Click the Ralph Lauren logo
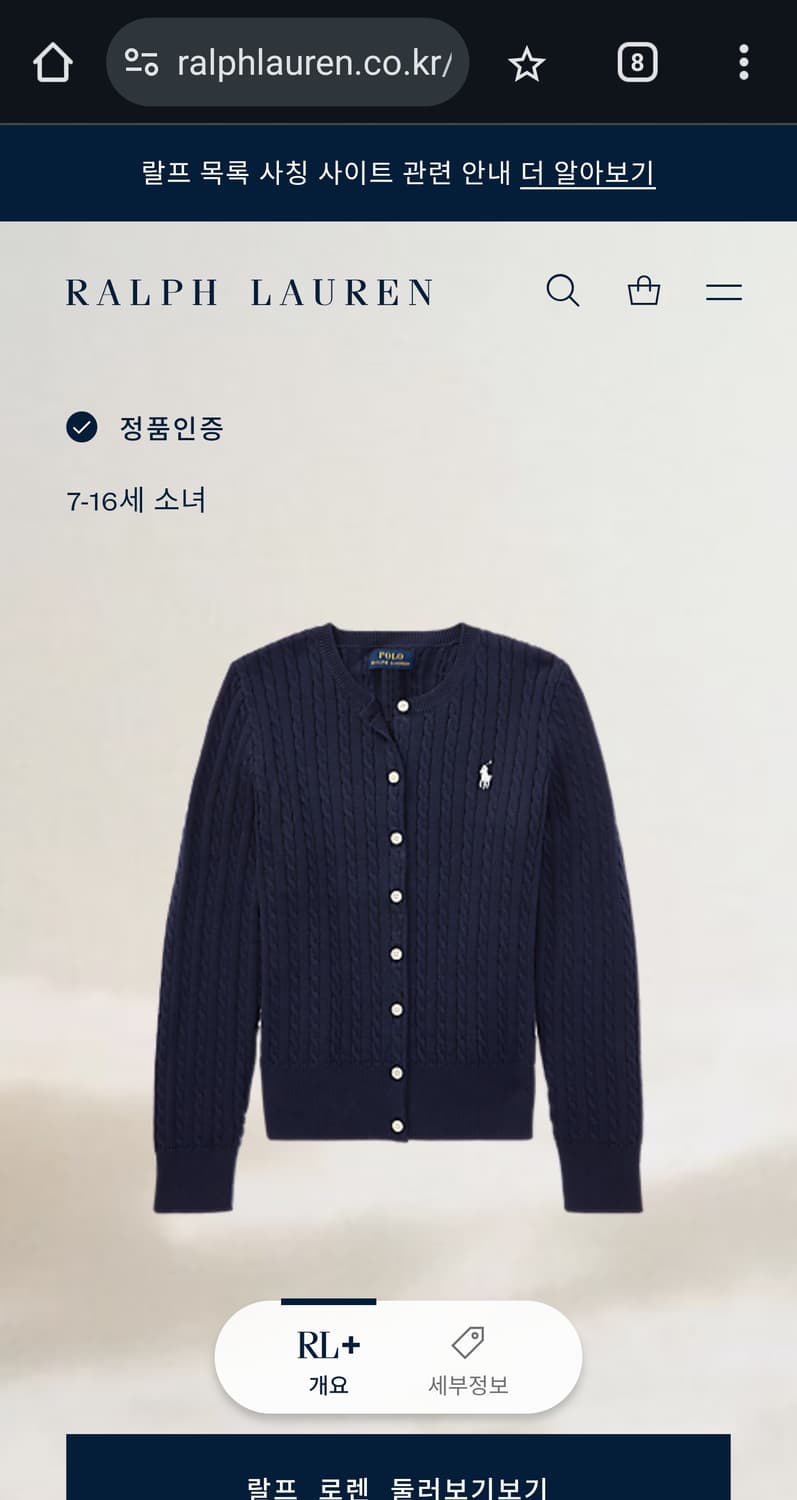Viewport: 797px width, 1500px height. click(x=249, y=291)
